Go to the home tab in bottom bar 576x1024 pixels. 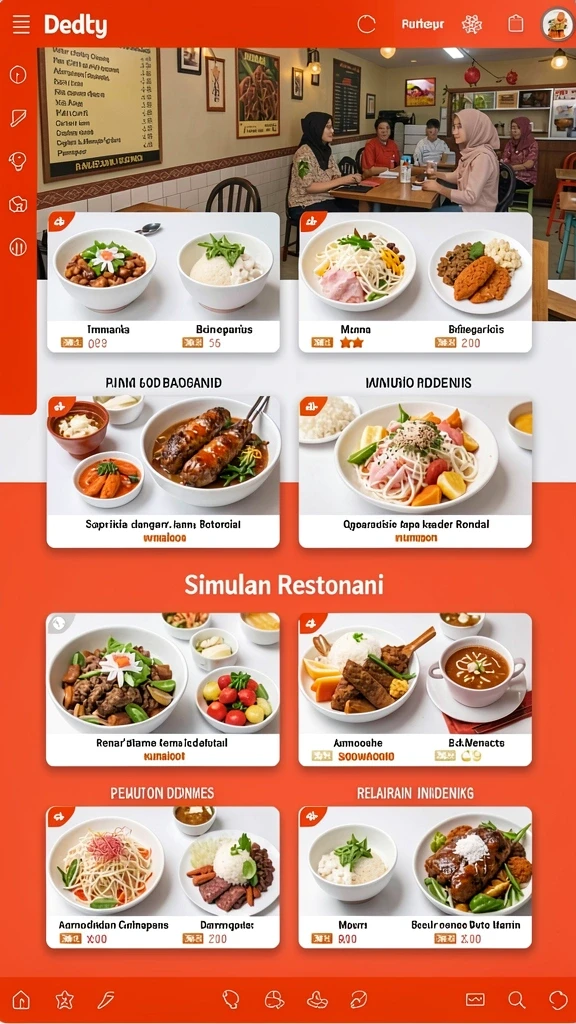tap(21, 999)
